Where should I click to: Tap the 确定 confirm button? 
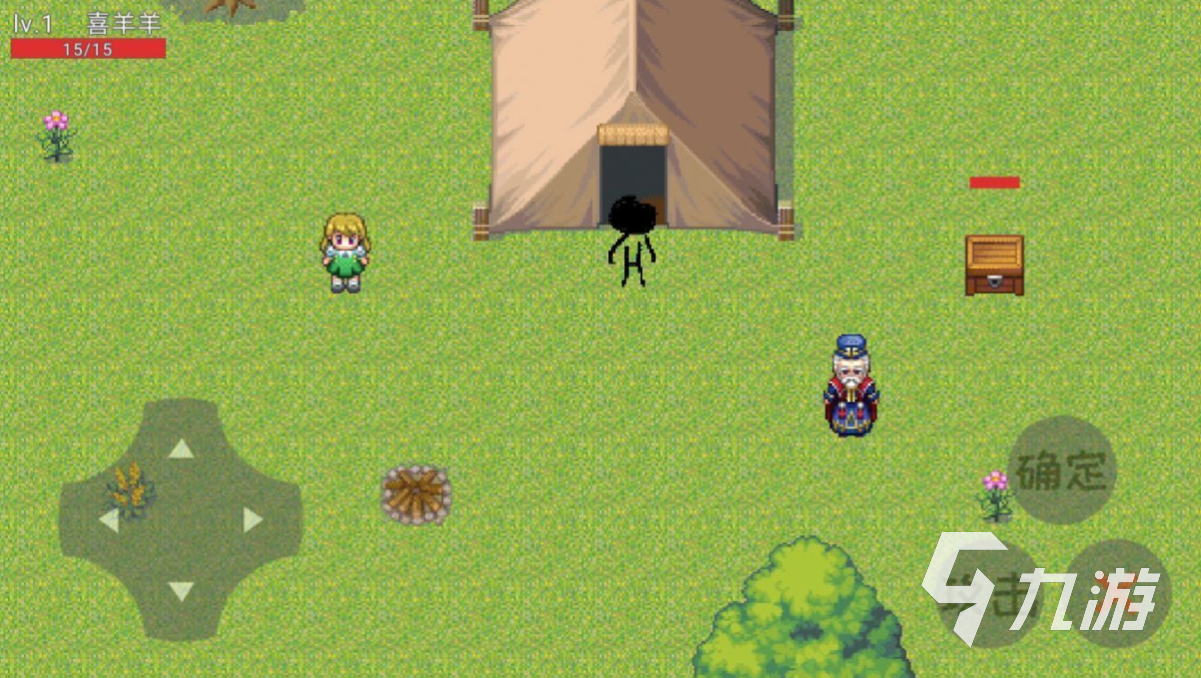coord(1062,471)
